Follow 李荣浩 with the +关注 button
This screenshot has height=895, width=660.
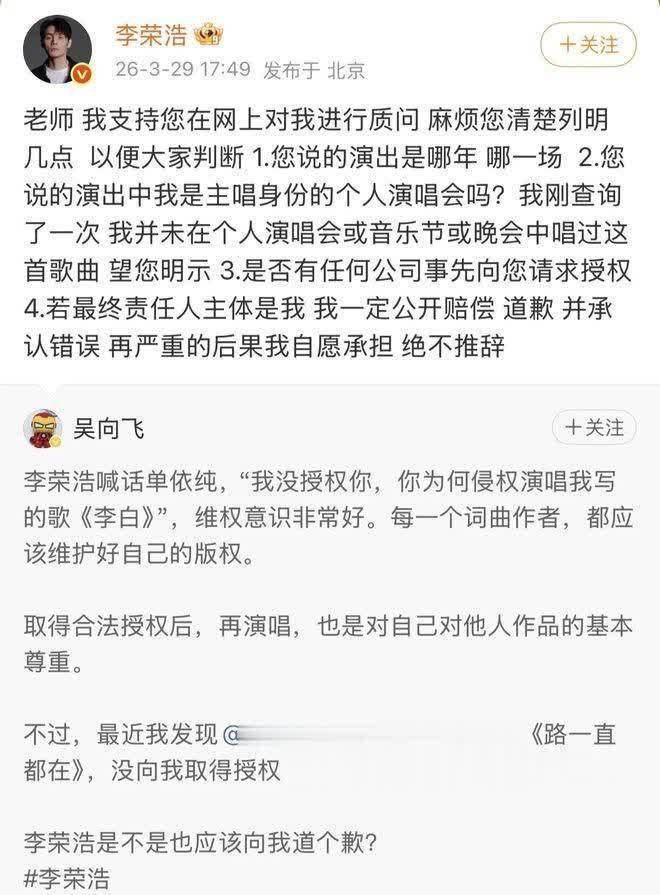[x=588, y=44]
